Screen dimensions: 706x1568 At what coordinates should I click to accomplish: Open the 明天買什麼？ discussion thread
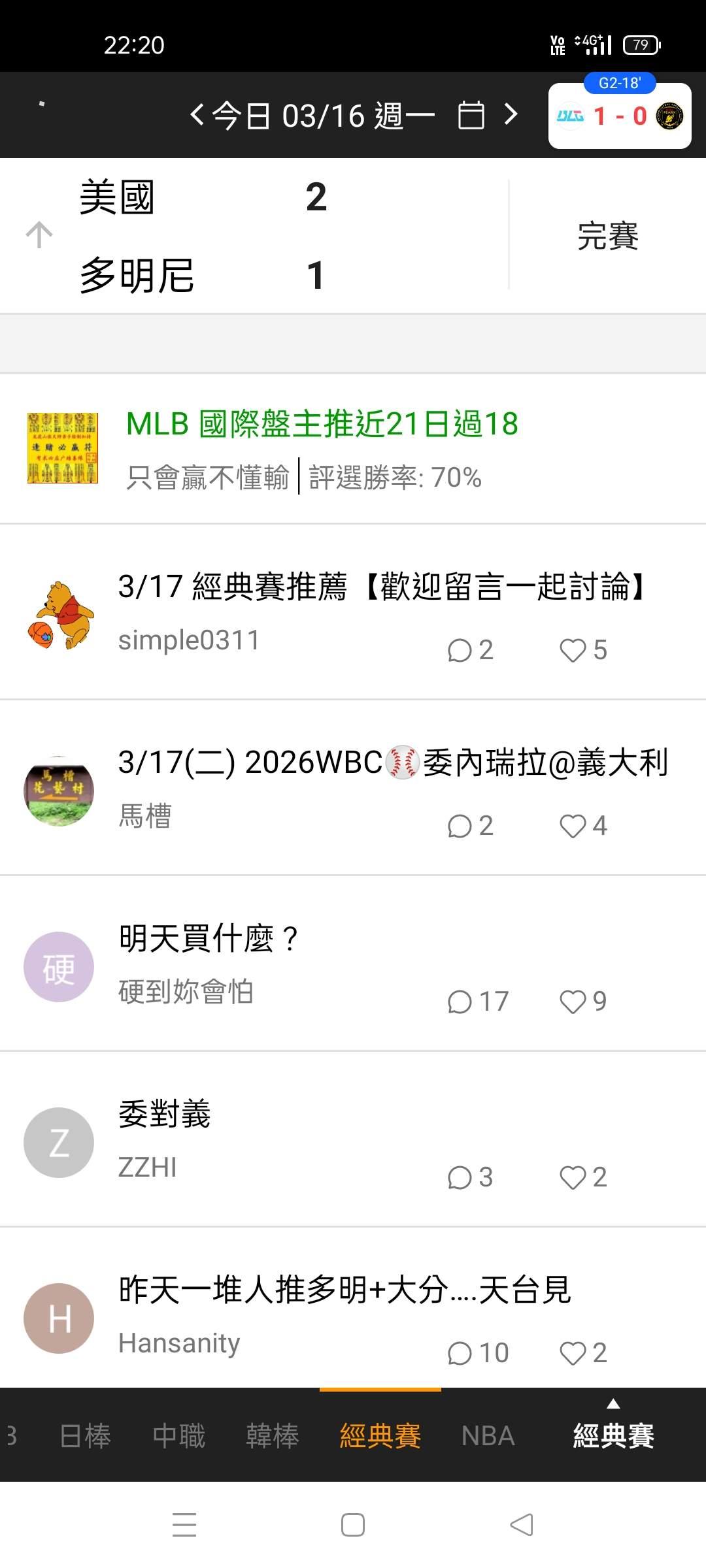click(209, 939)
